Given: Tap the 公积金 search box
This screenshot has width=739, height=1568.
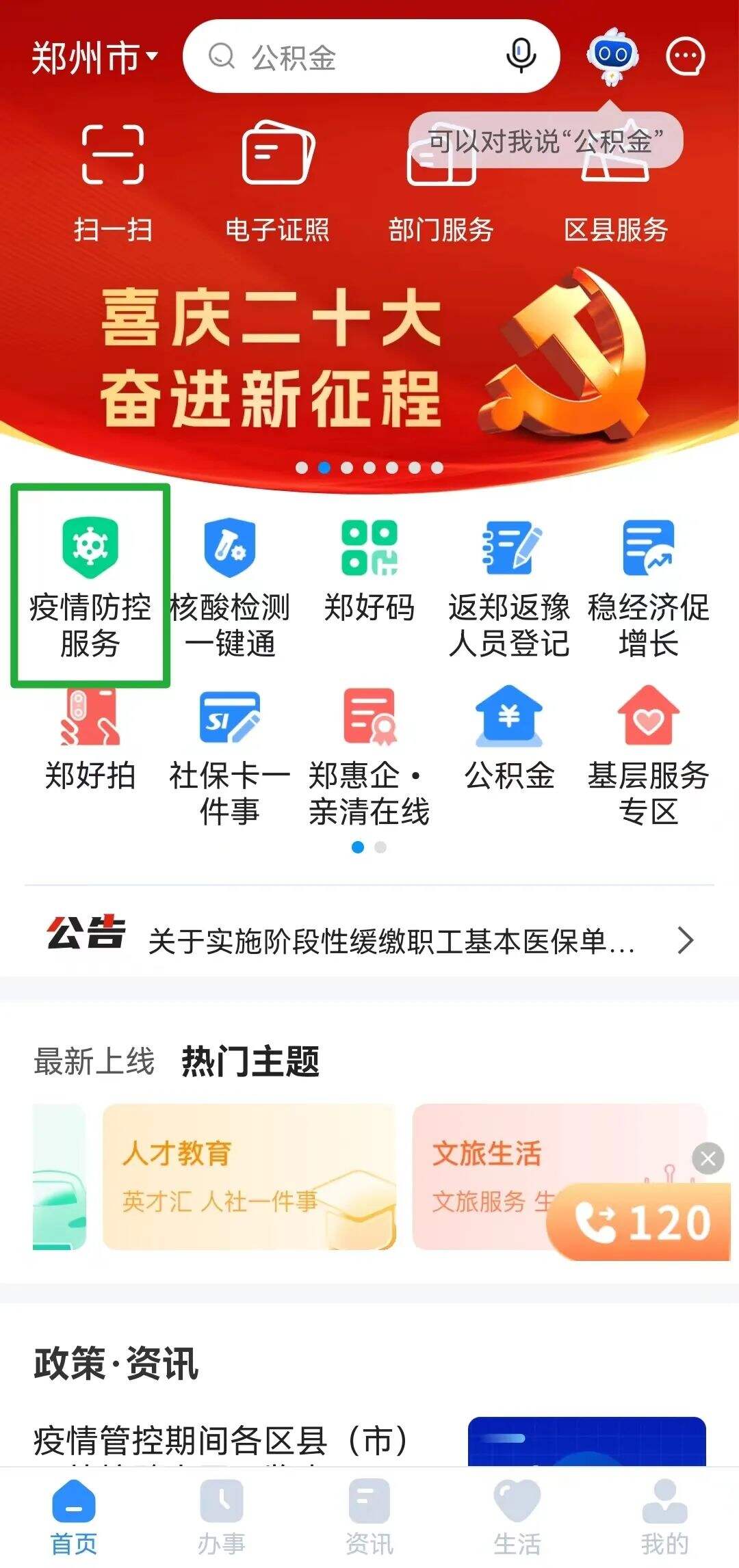Looking at the screenshot, I should (356, 57).
